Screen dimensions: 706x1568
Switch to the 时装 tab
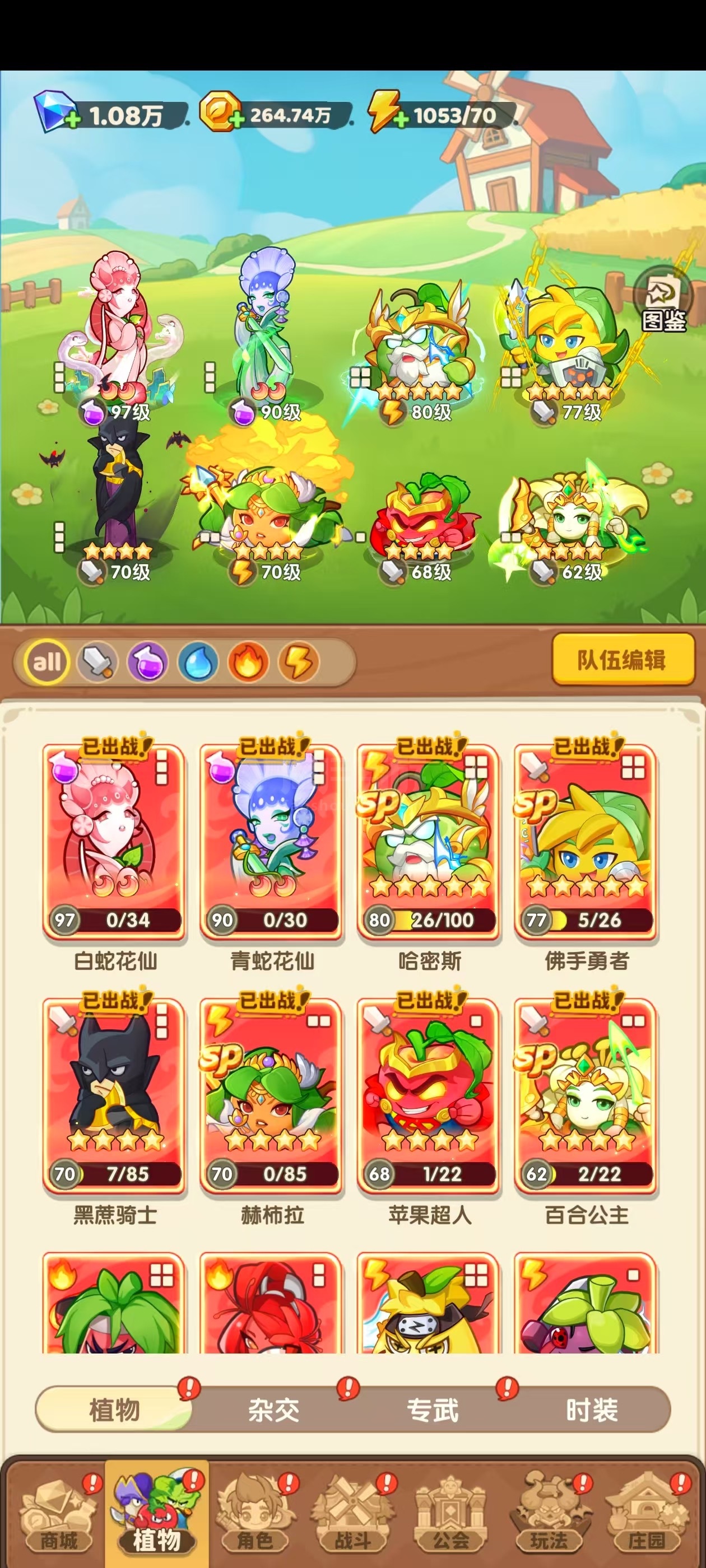coord(592,1409)
